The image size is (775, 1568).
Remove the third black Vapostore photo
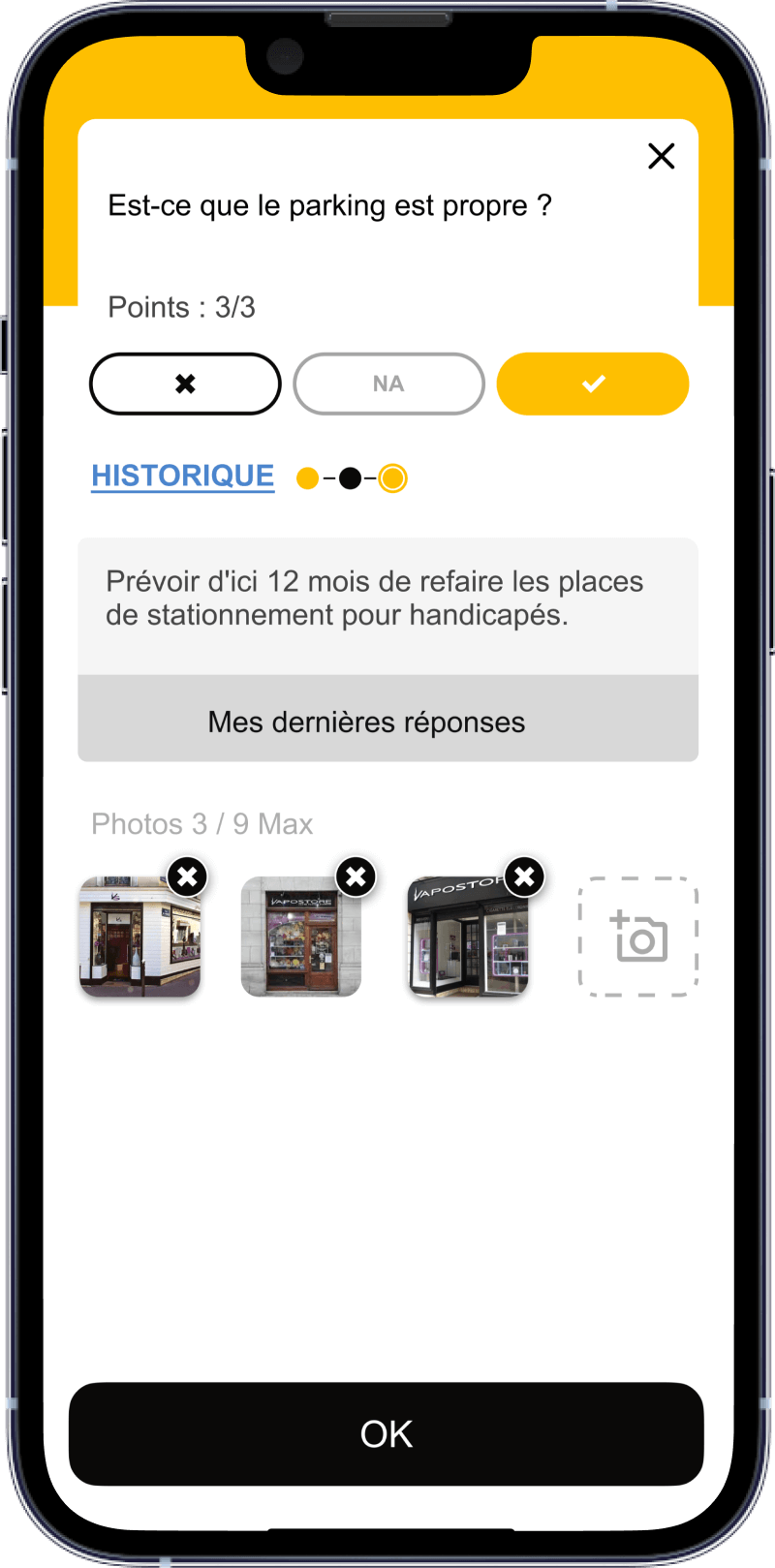524,877
